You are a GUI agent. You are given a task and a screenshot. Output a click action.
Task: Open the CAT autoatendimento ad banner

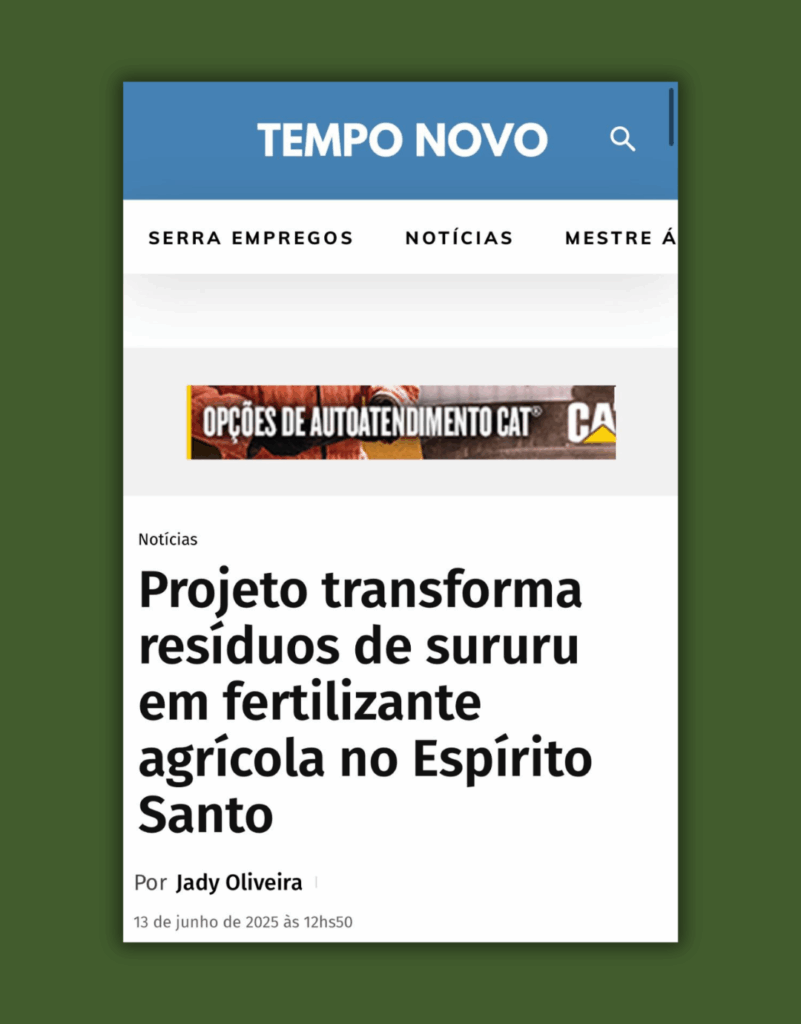pos(401,422)
